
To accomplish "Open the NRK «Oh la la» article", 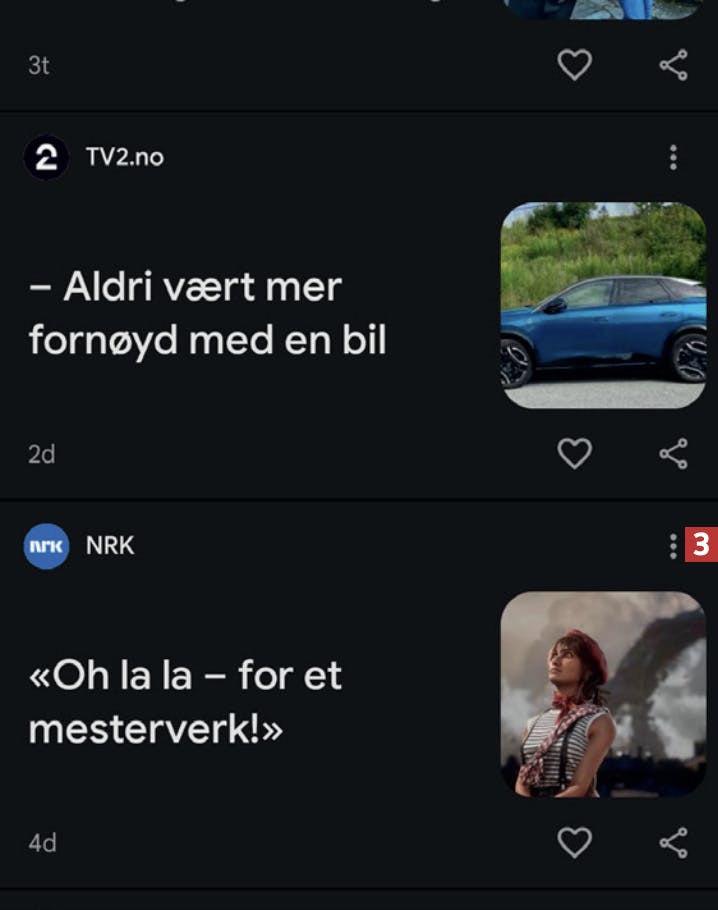I will coord(186,702).
